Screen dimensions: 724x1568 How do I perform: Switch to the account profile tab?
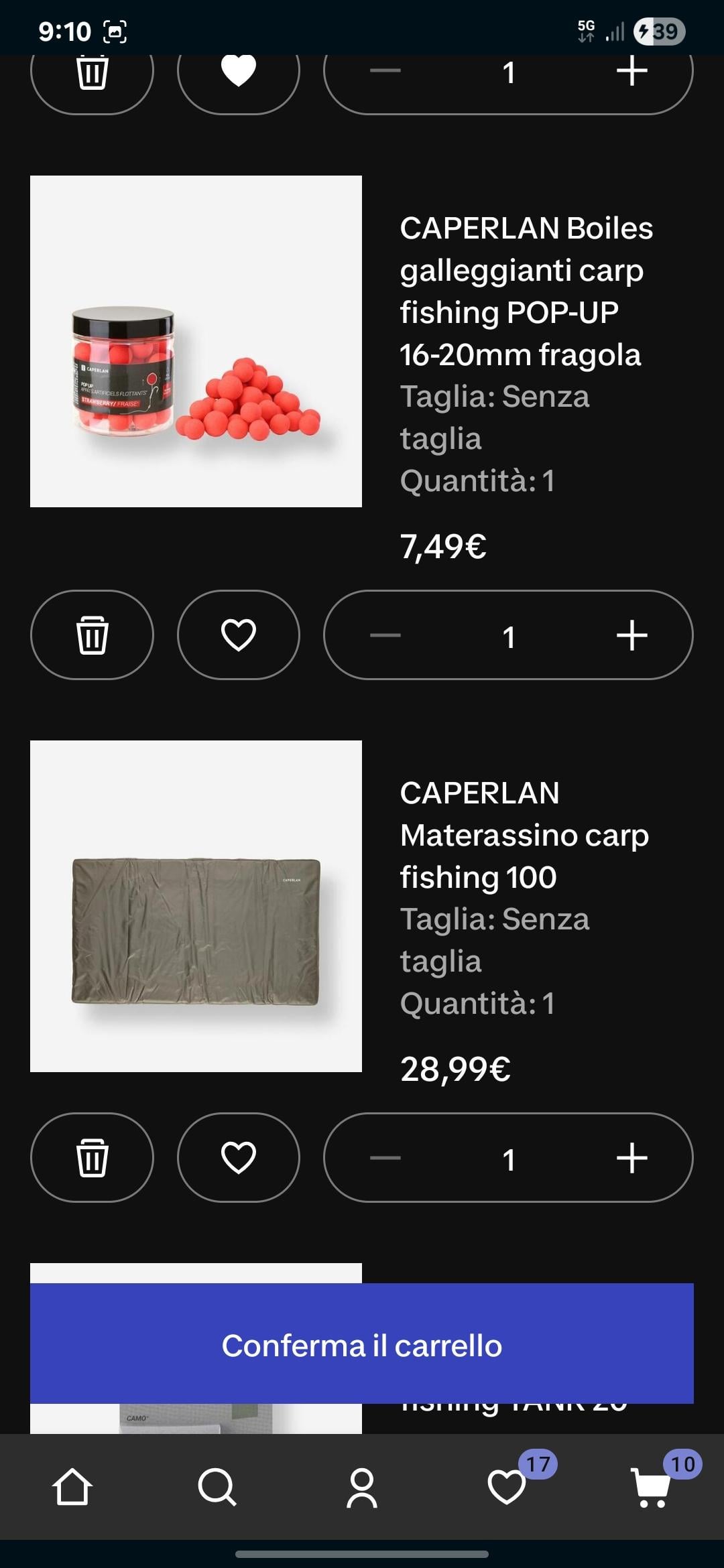point(362,1487)
